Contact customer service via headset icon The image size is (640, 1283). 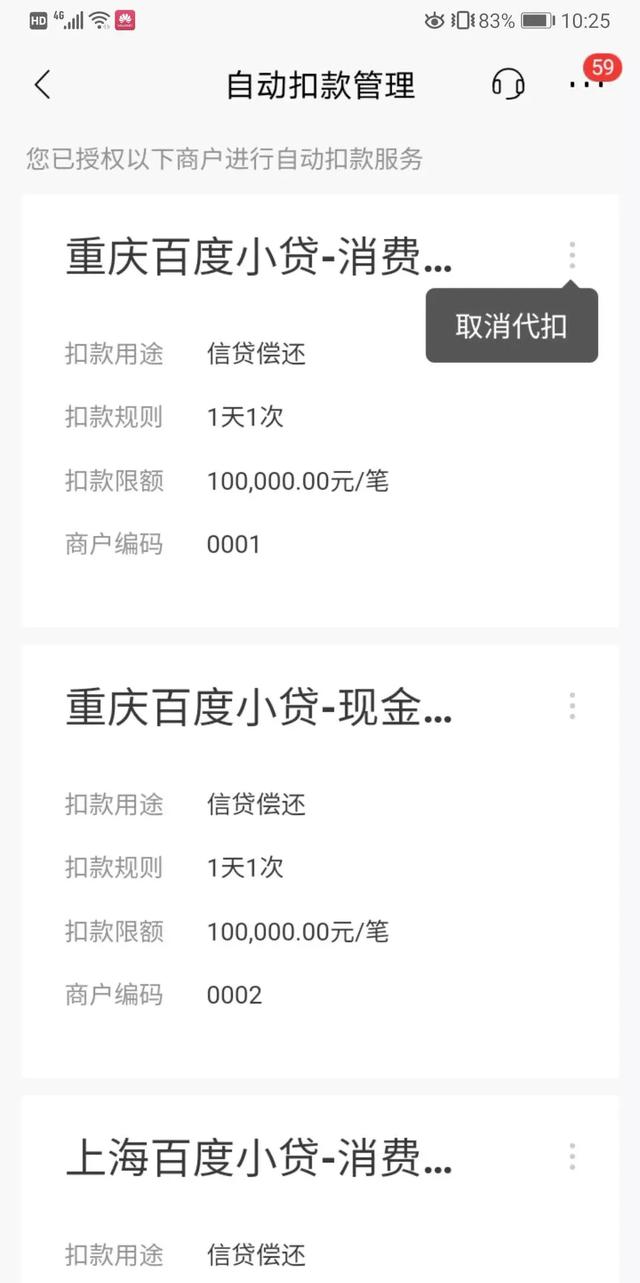pyautogui.click(x=508, y=85)
